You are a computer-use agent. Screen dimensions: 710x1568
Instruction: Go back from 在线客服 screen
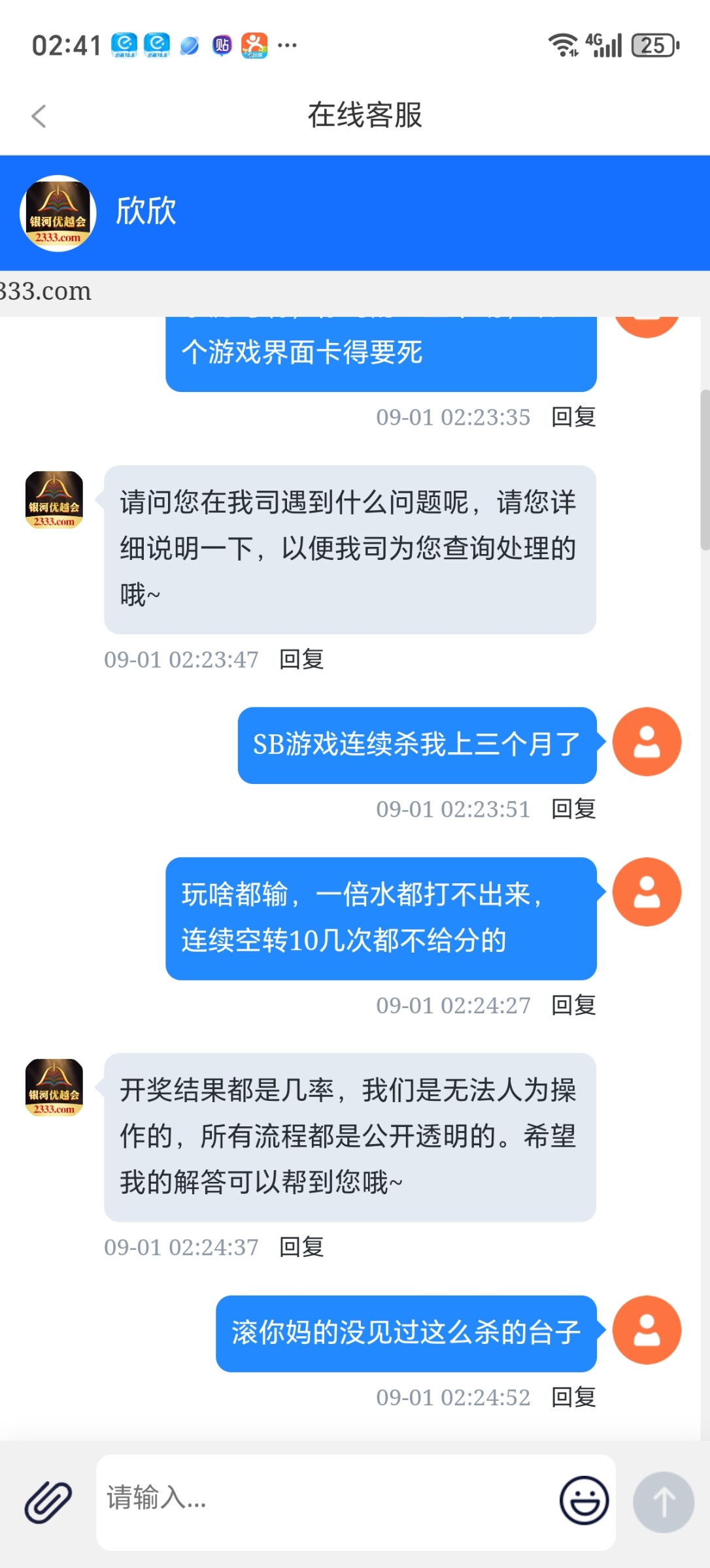point(39,116)
